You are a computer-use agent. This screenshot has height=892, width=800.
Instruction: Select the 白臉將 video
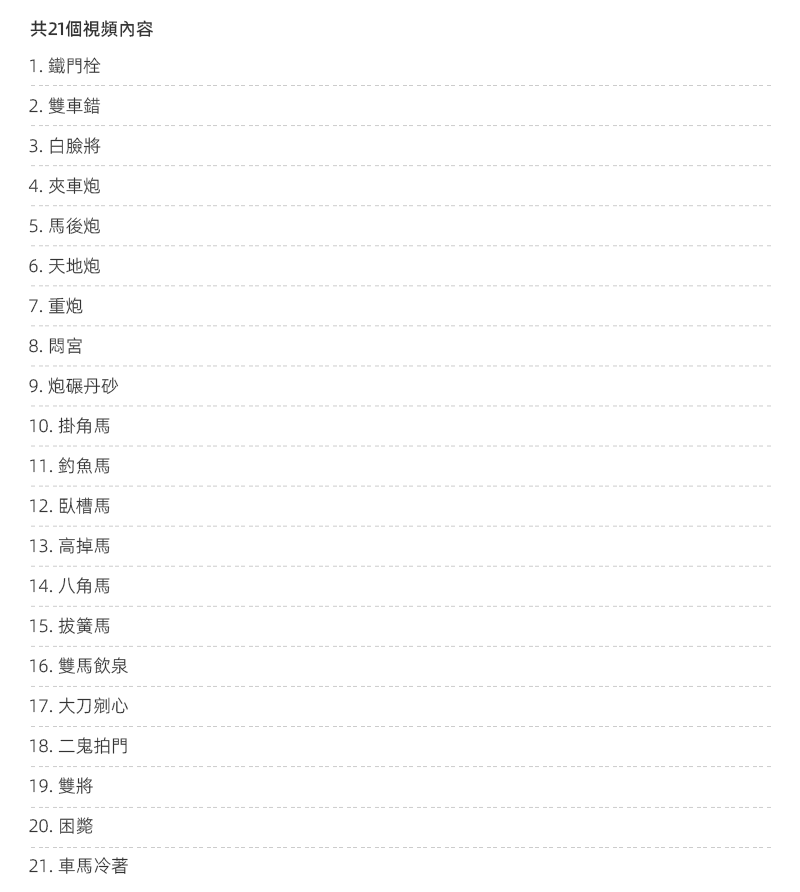pyautogui.click(x=65, y=147)
